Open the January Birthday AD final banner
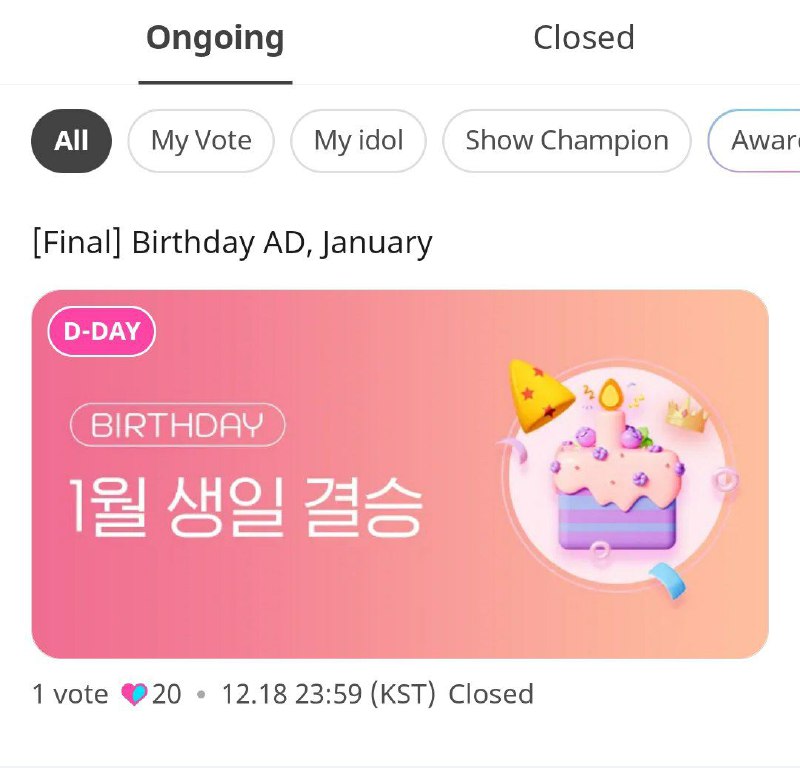 [400, 473]
